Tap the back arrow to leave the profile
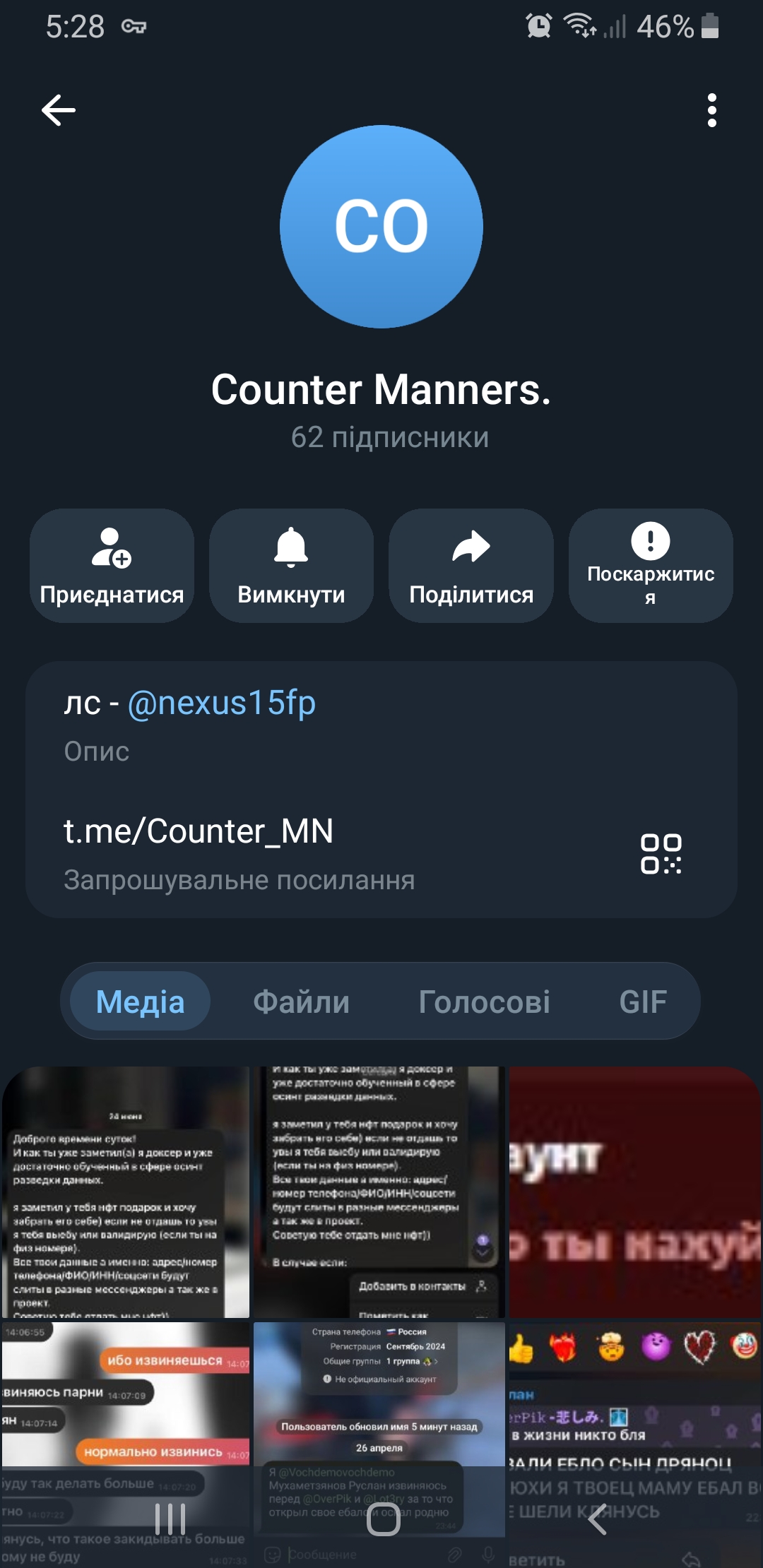Viewport: 763px width, 1568px height. coord(58,110)
